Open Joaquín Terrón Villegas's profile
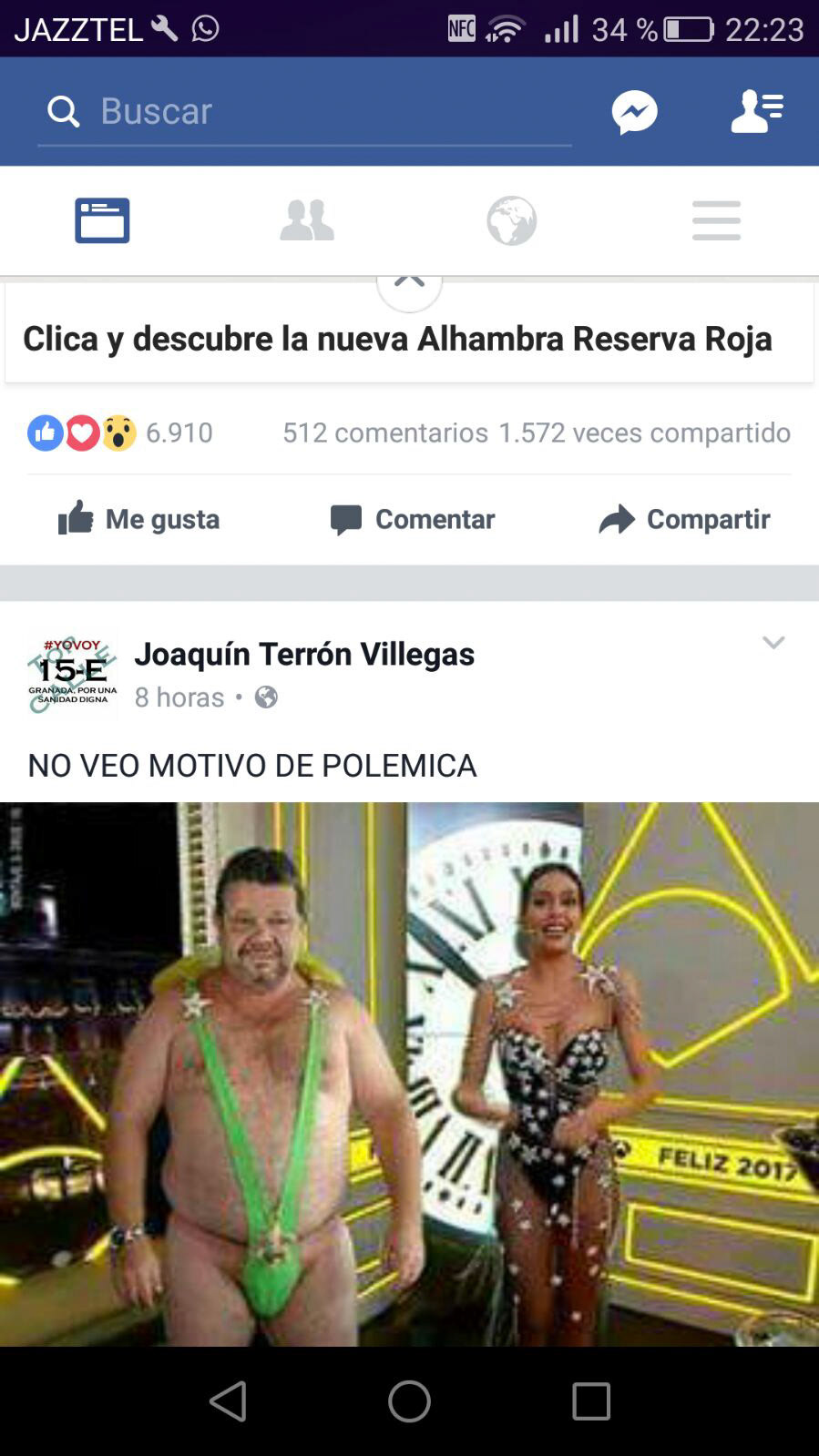 pos(304,654)
